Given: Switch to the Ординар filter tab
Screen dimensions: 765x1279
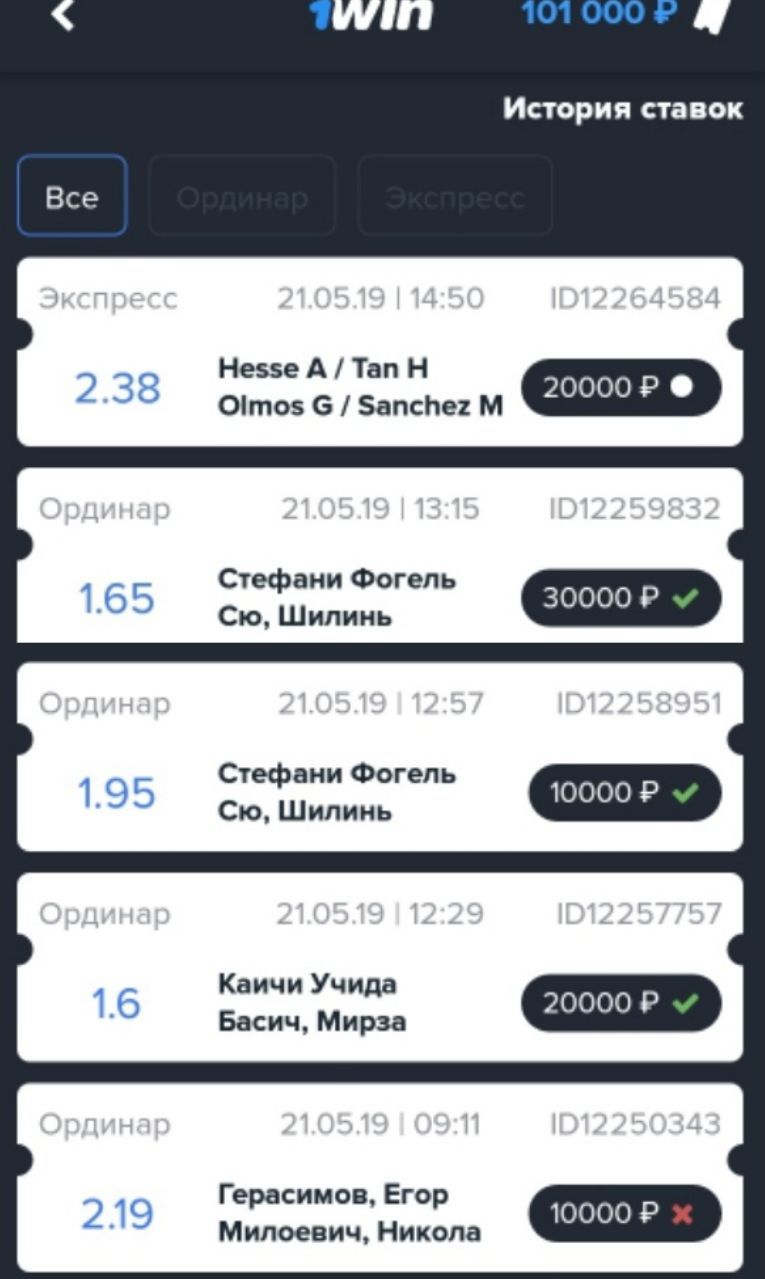Looking at the screenshot, I should pyautogui.click(x=242, y=196).
